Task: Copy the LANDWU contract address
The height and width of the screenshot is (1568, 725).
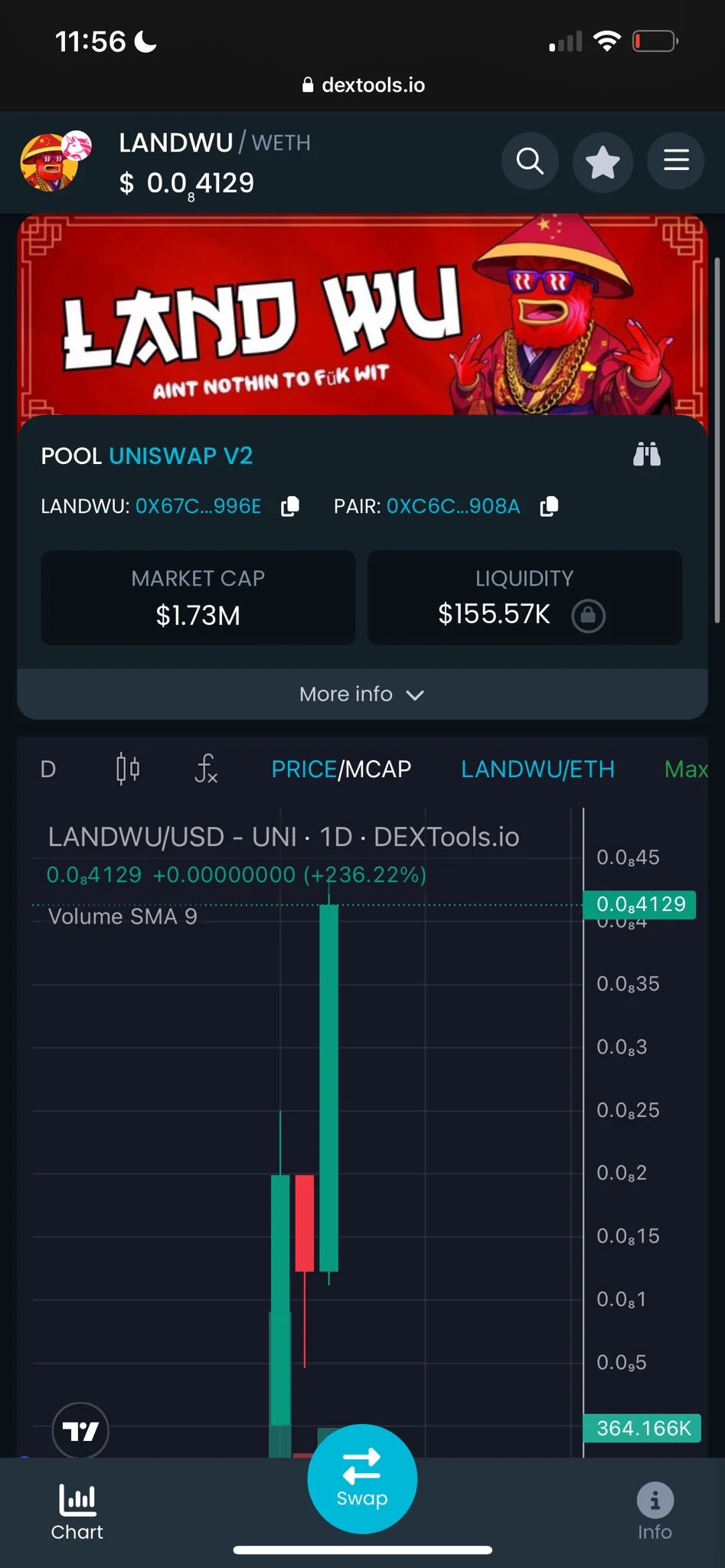Action: (x=290, y=506)
